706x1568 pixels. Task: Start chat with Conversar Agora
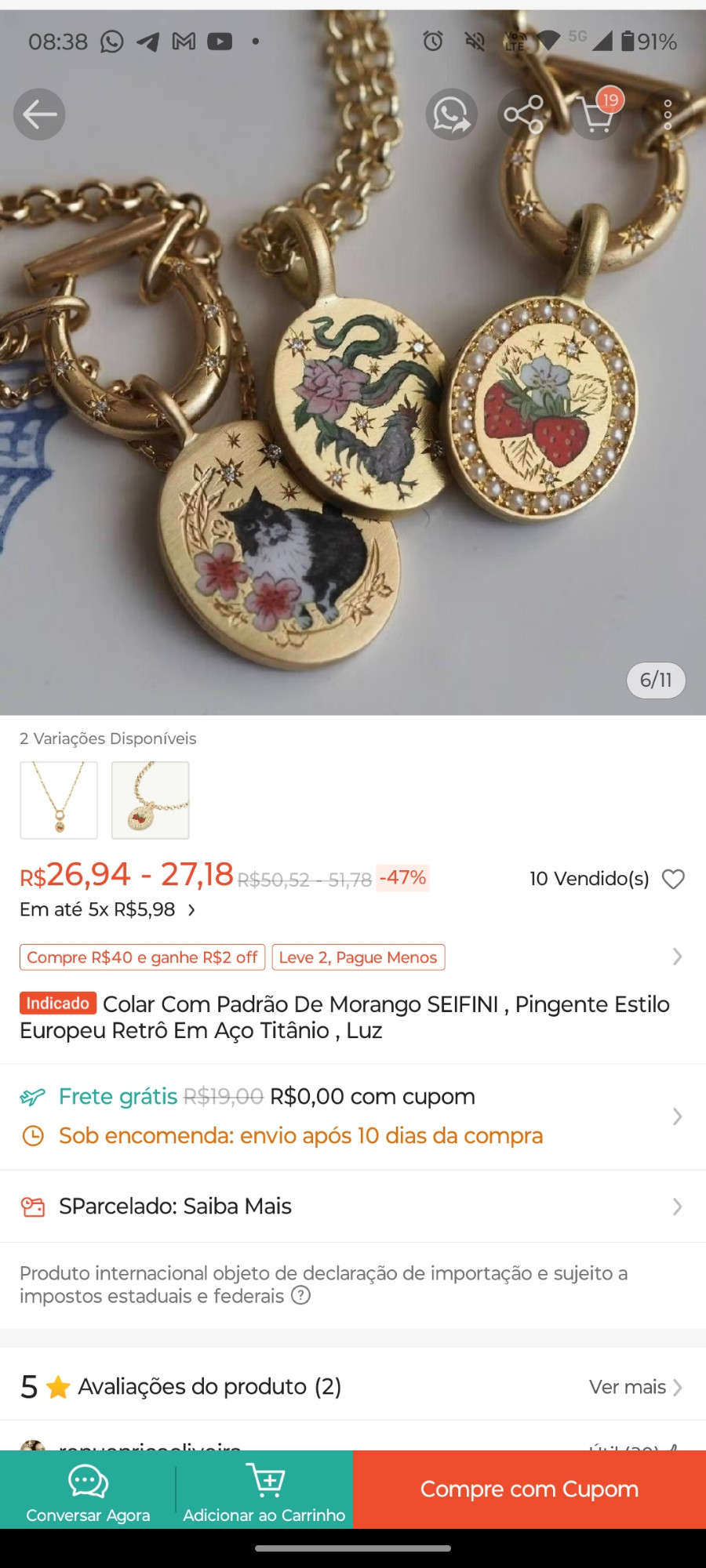pyautogui.click(x=88, y=1490)
